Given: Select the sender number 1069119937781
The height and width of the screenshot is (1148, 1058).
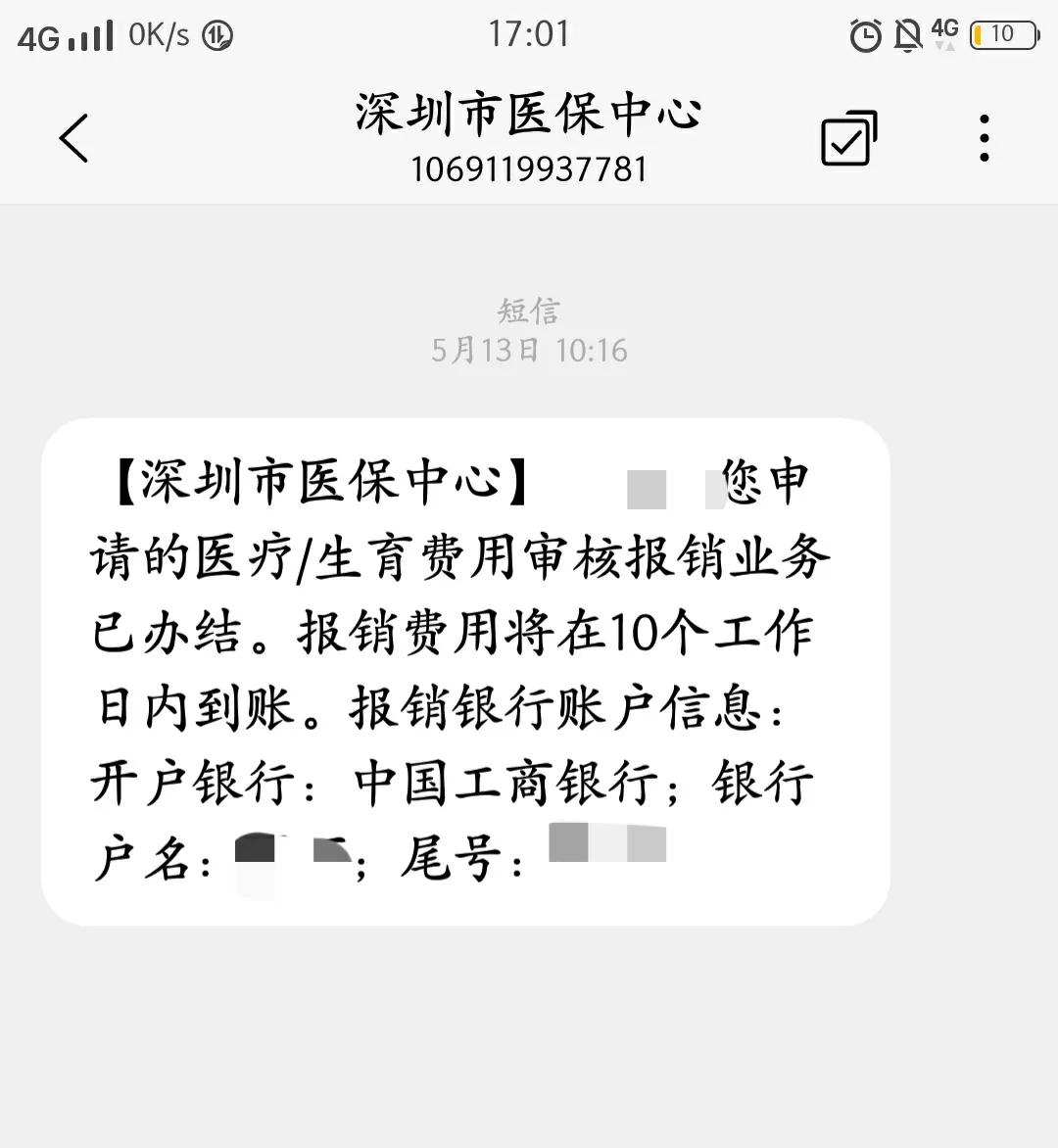Looking at the screenshot, I should pyautogui.click(x=529, y=167).
